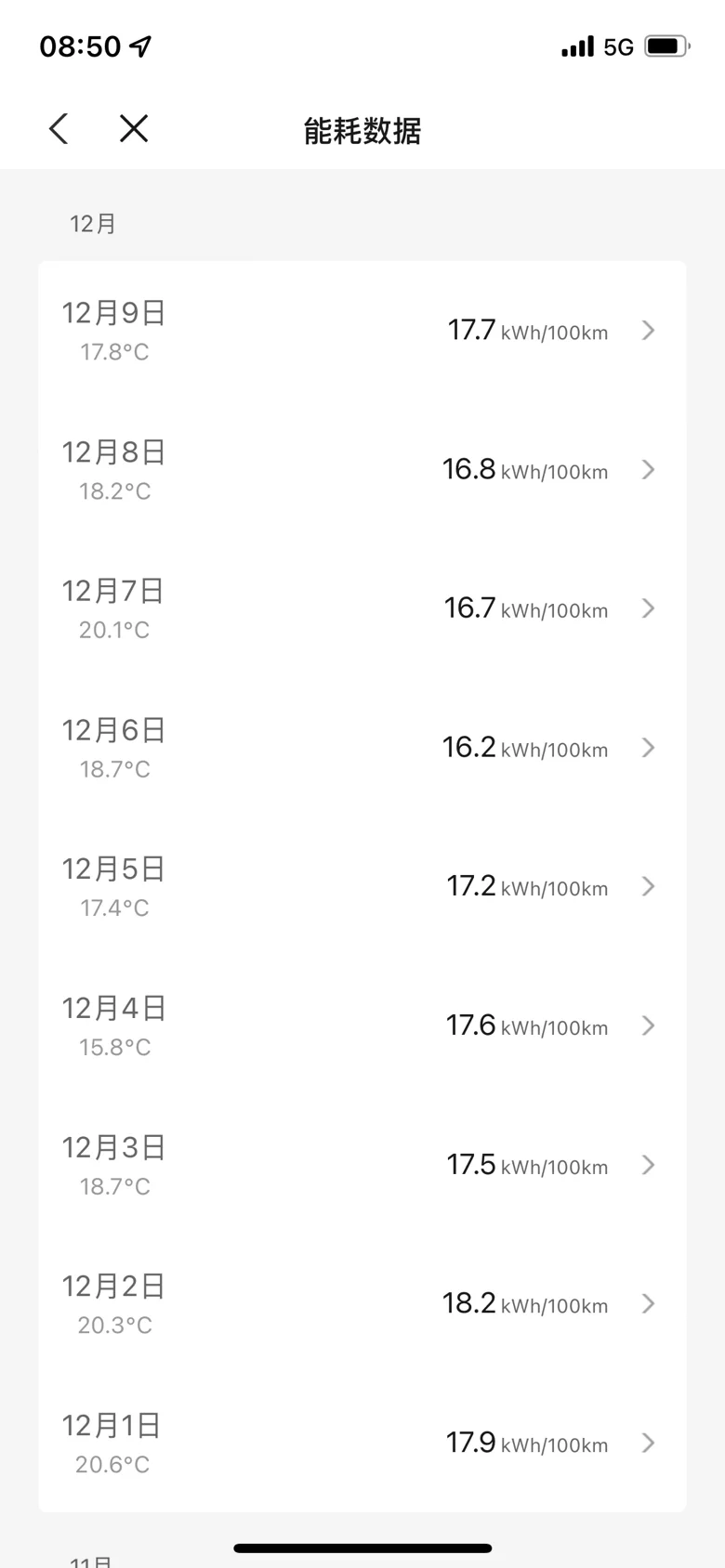725x1568 pixels.
Task: Go back using the left arrow
Action: (x=59, y=129)
